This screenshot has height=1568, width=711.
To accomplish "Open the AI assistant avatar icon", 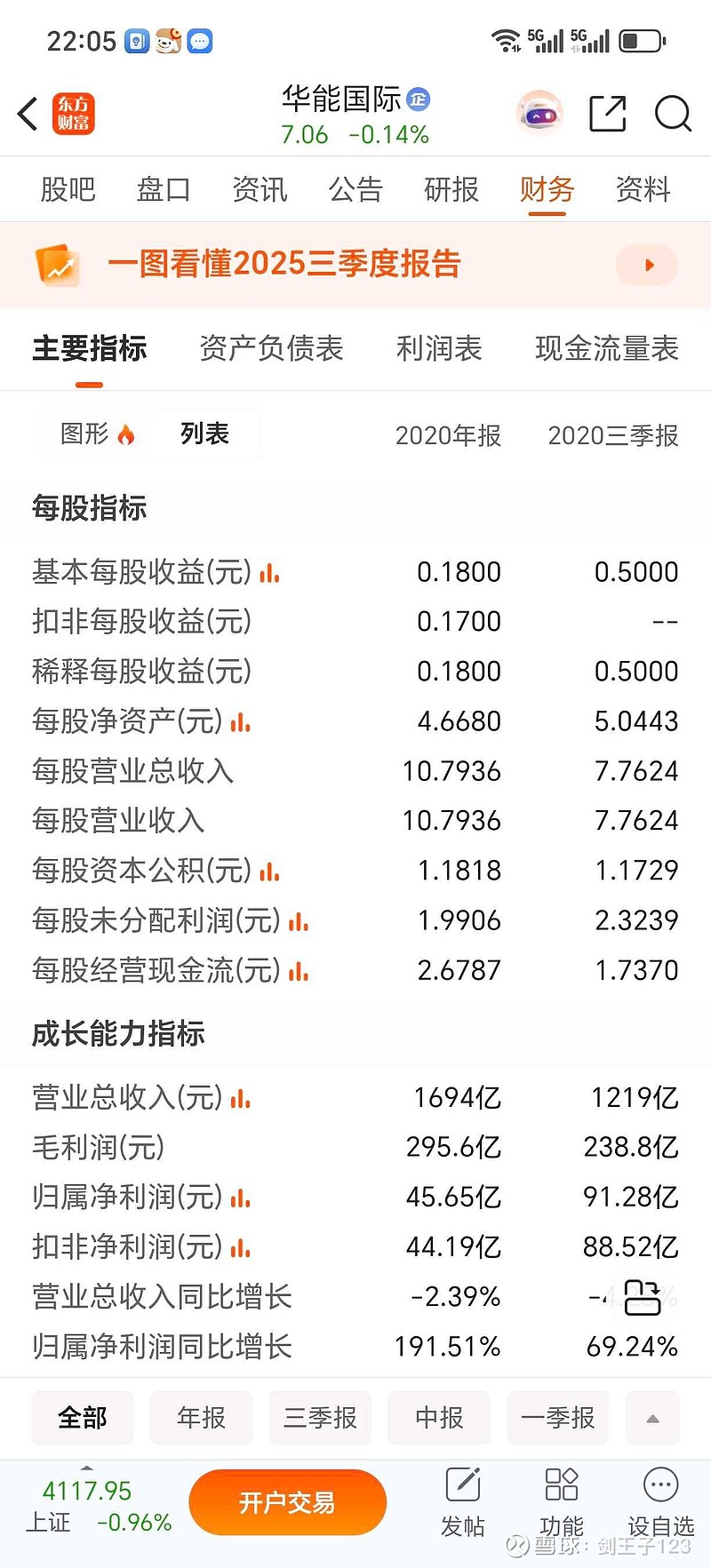I will (539, 115).
